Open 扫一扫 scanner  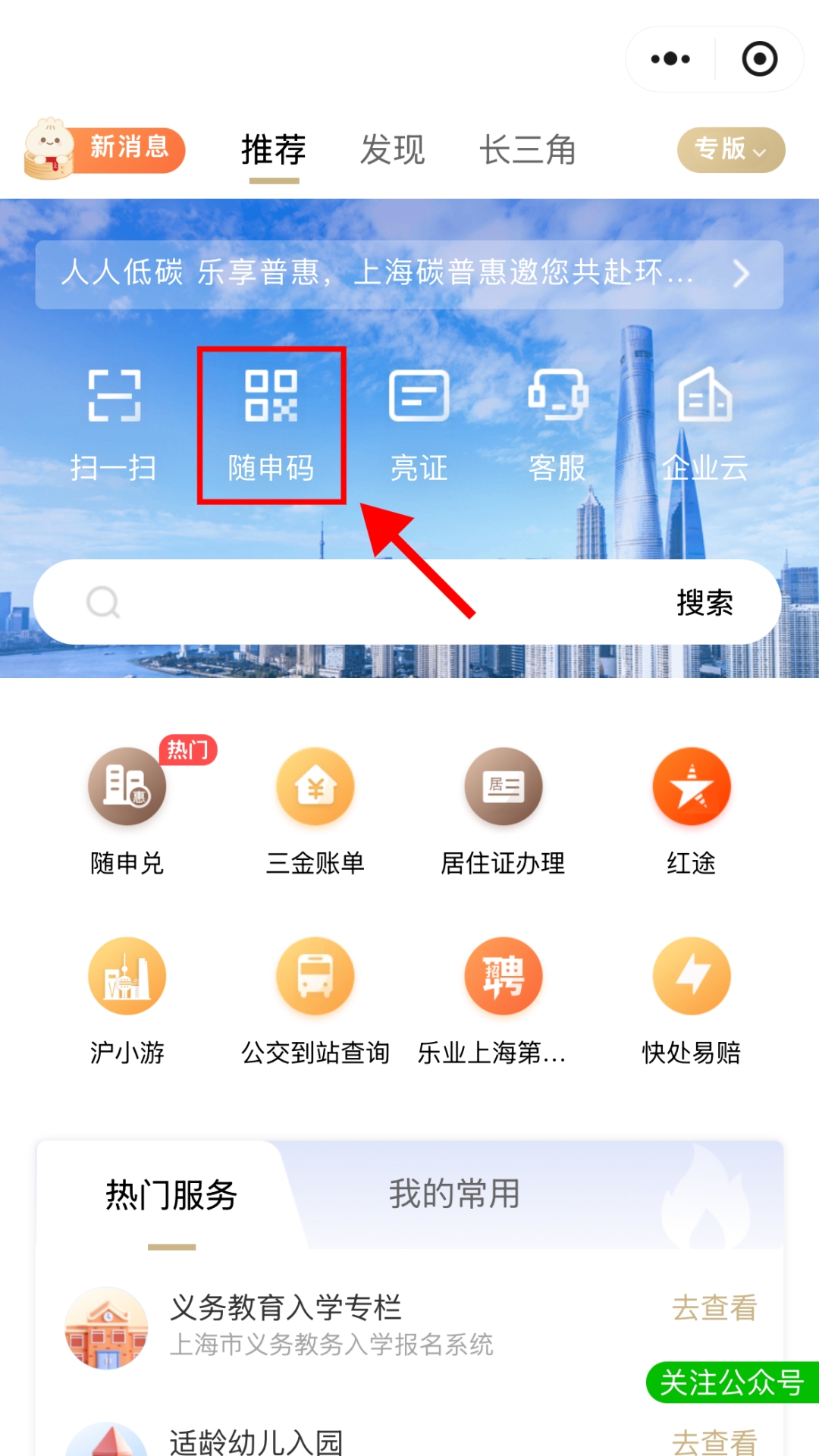114,425
